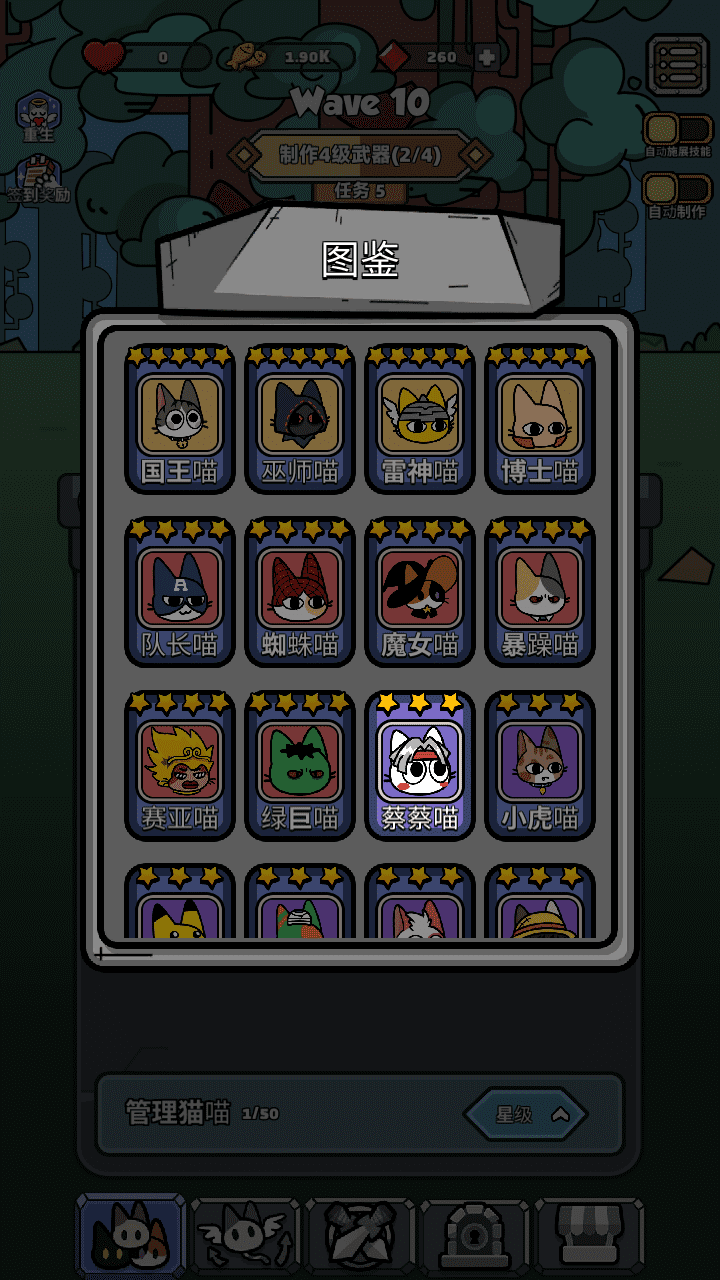Expand the 星级 sort dropdown

click(526, 1114)
